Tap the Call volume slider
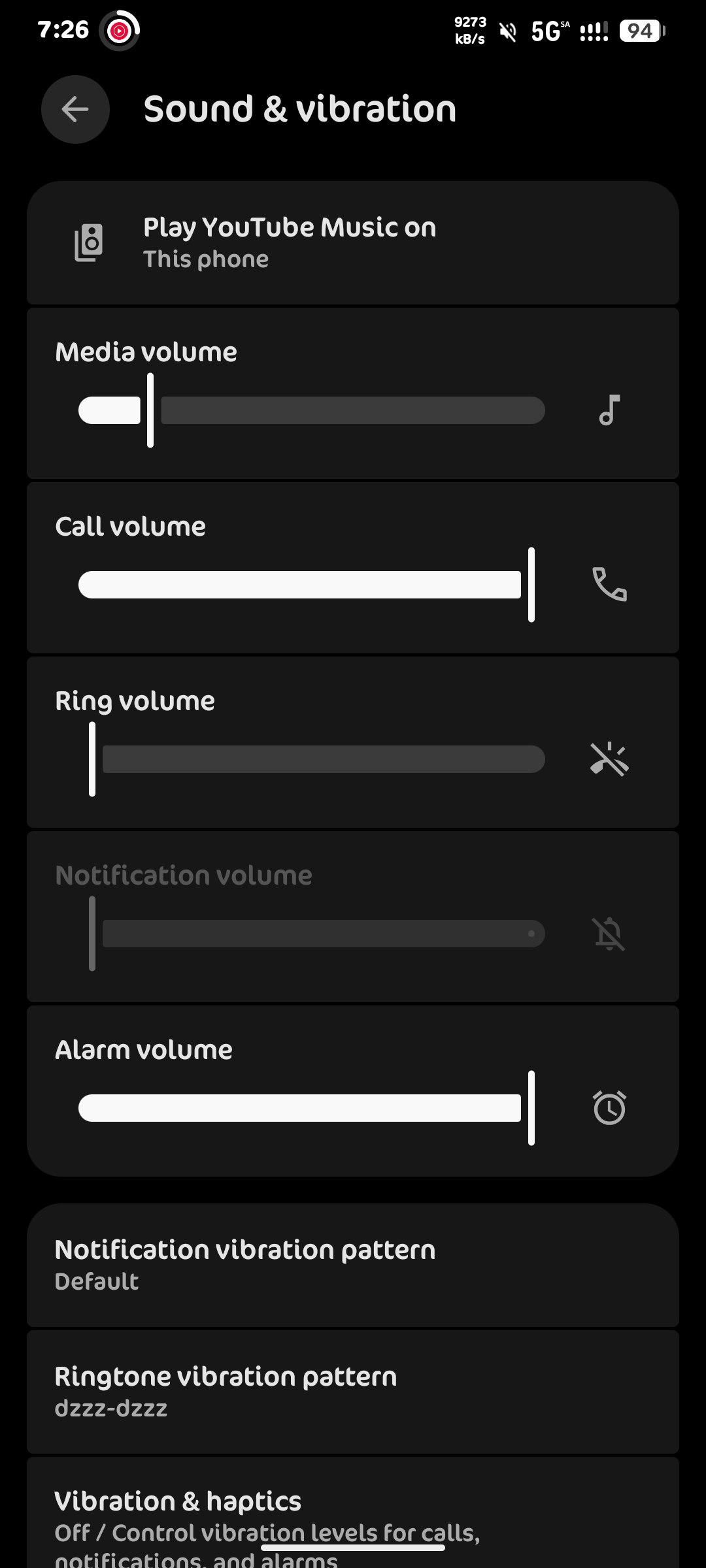Image resolution: width=706 pixels, height=1568 pixels. [301, 585]
